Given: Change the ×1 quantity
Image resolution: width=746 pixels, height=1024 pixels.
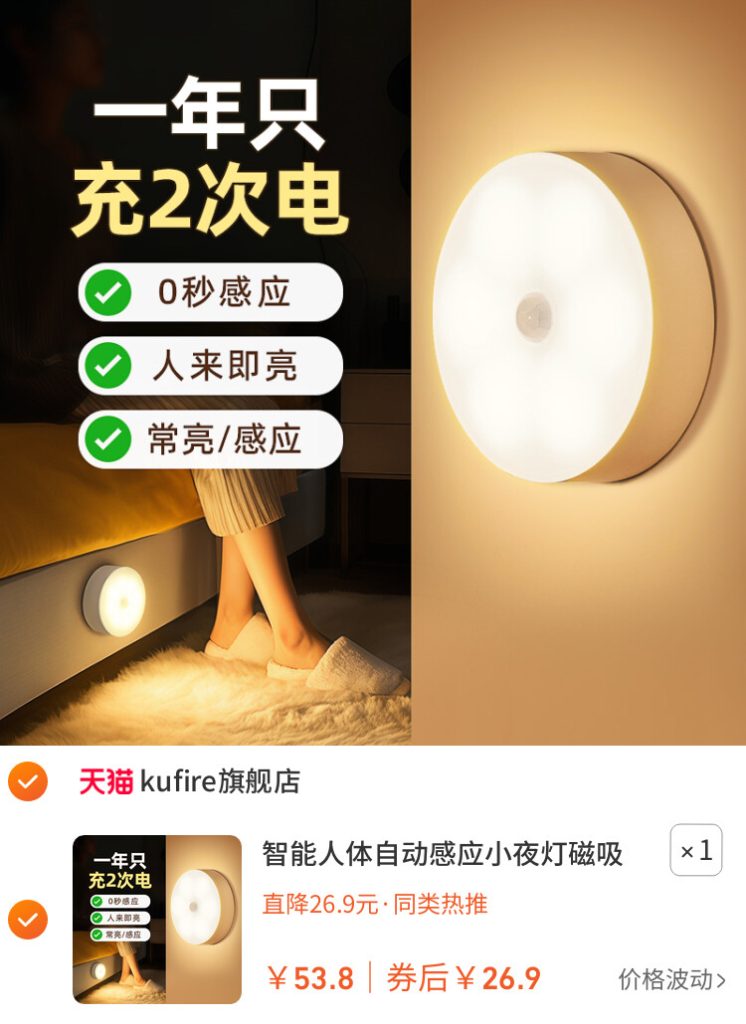Looking at the screenshot, I should 695,851.
